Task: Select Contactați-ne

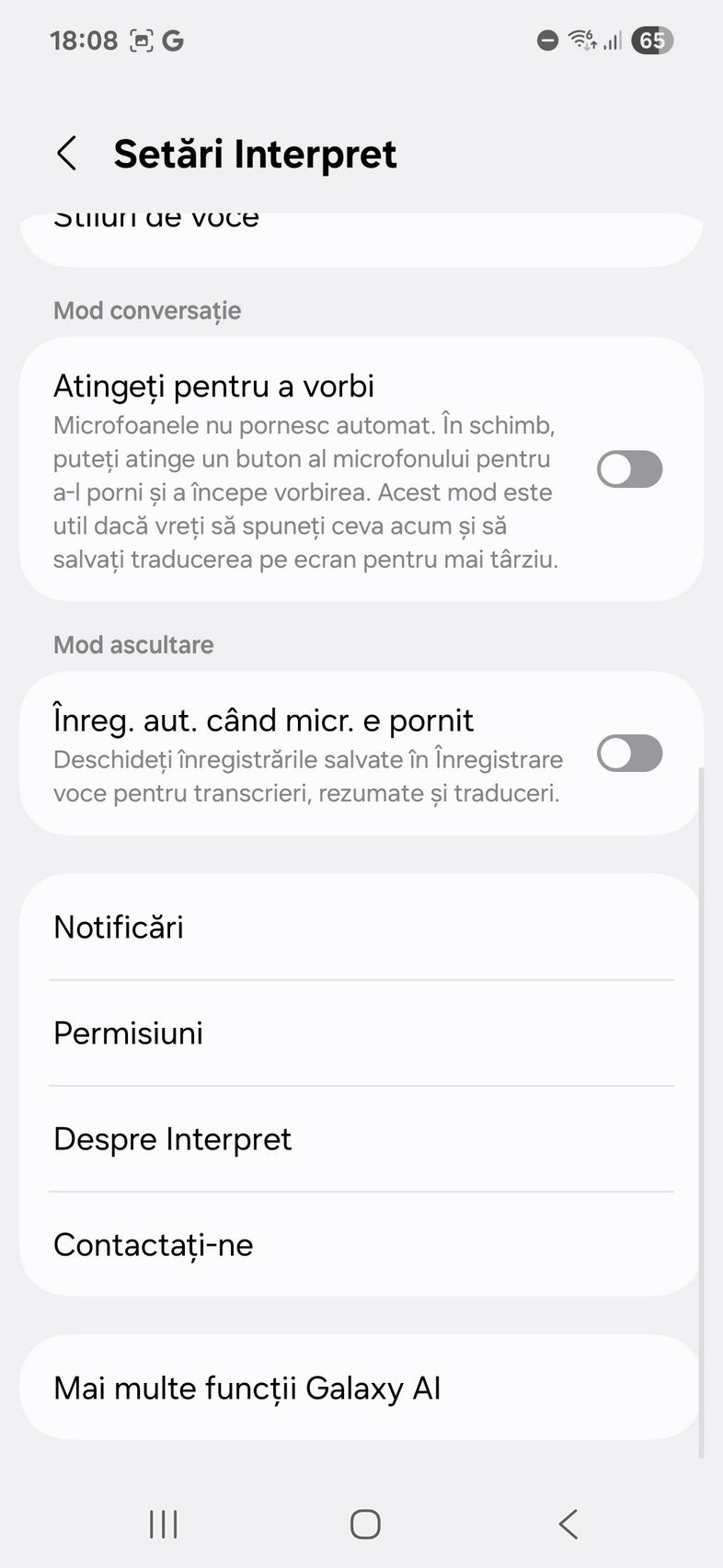Action: coord(361,1244)
